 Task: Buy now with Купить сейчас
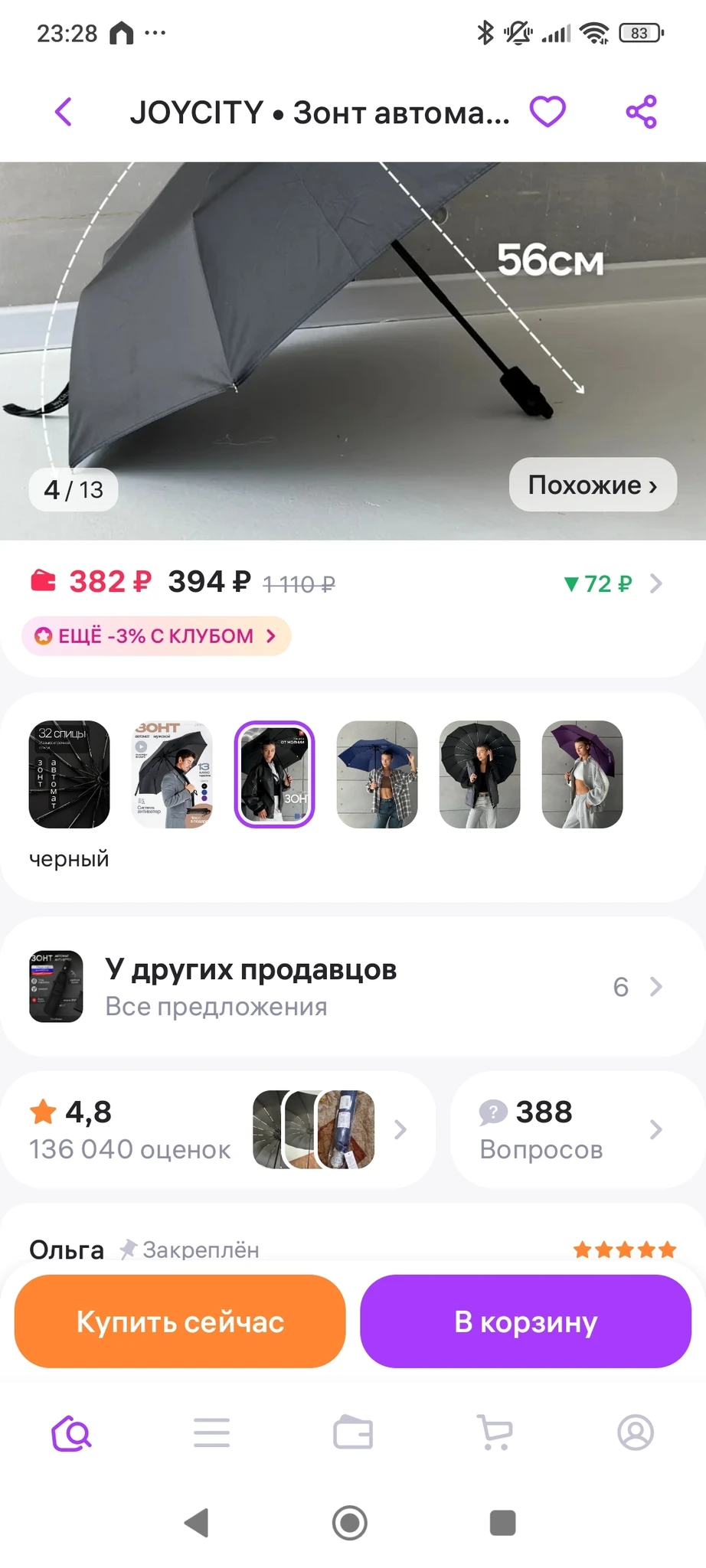pyautogui.click(x=180, y=1321)
